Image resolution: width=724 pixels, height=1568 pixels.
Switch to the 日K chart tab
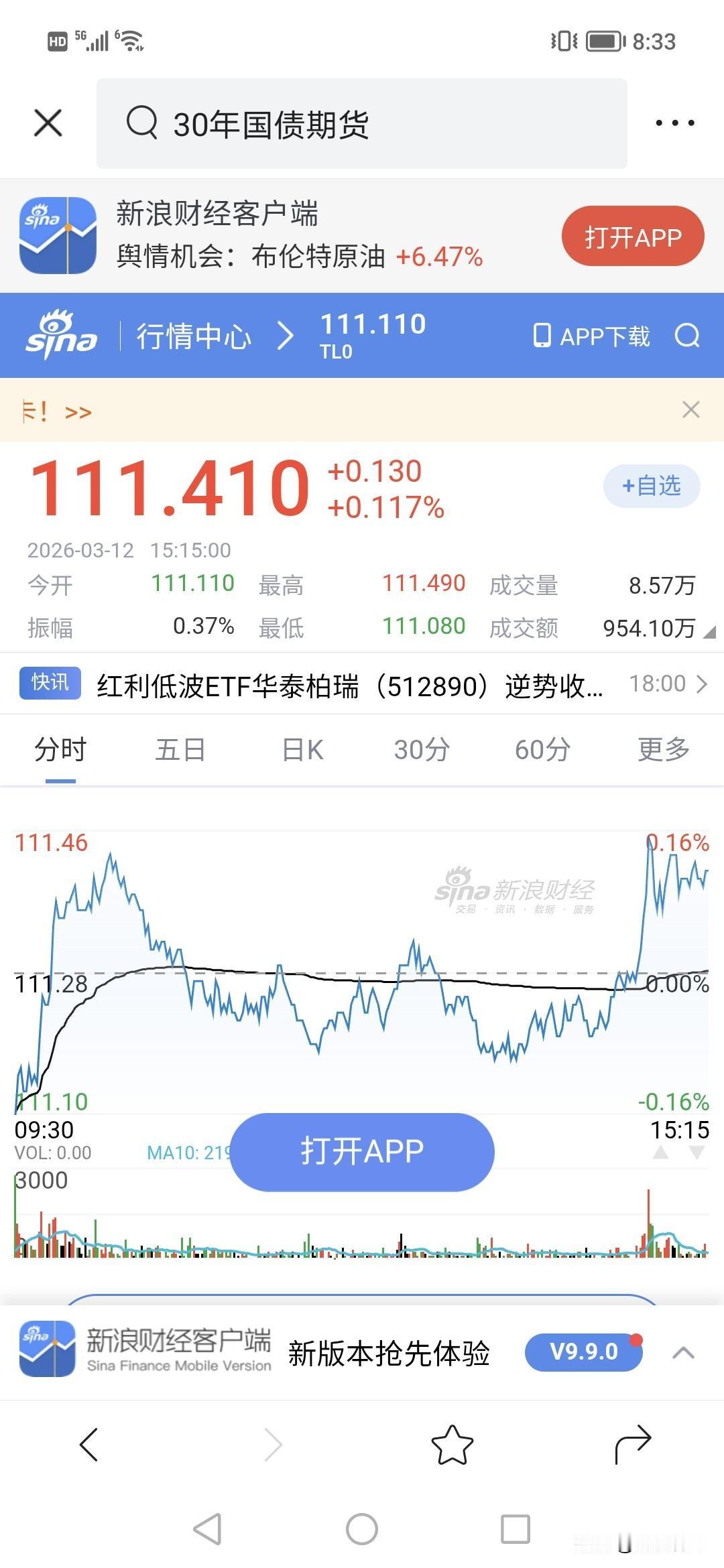[300, 750]
